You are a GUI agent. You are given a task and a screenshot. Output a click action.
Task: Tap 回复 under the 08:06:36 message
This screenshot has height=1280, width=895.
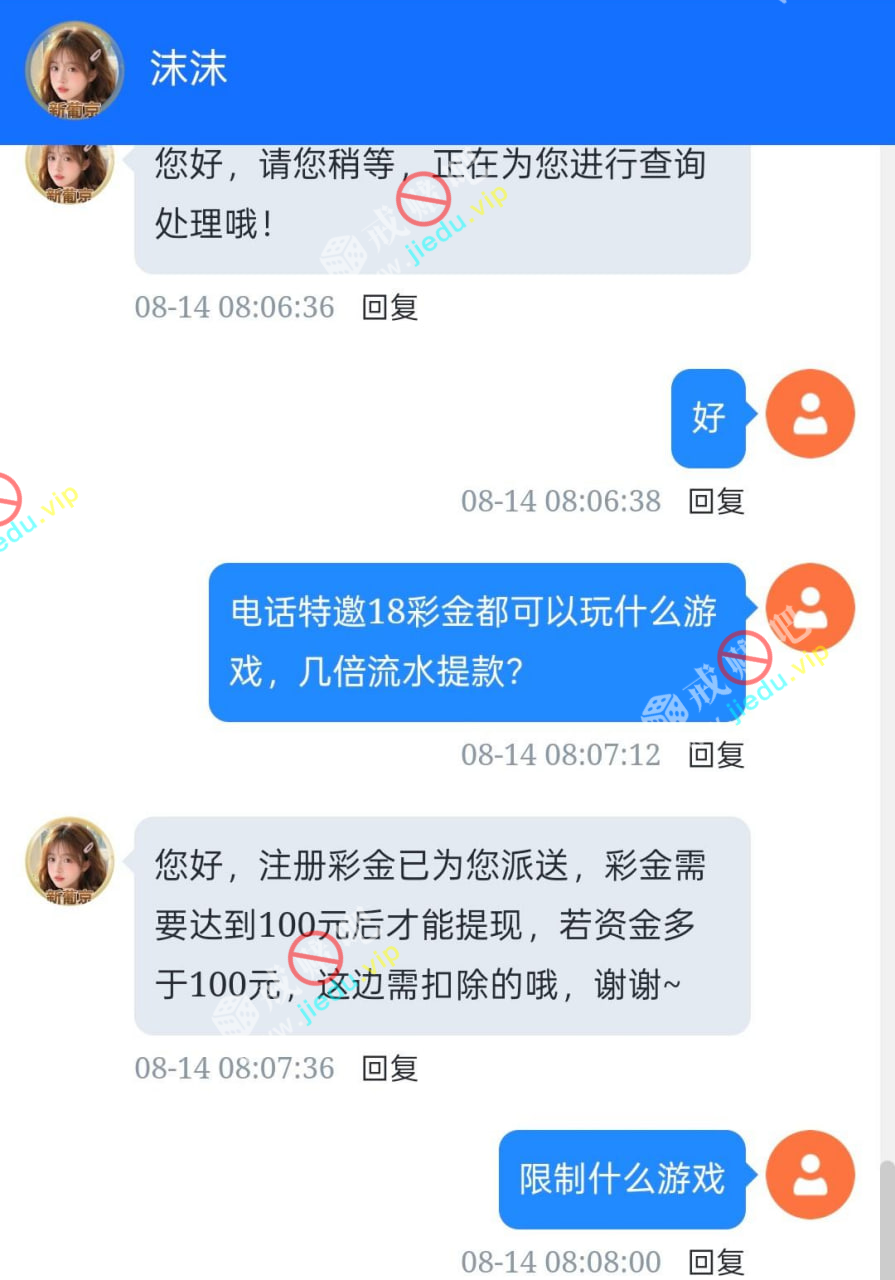[x=390, y=307]
